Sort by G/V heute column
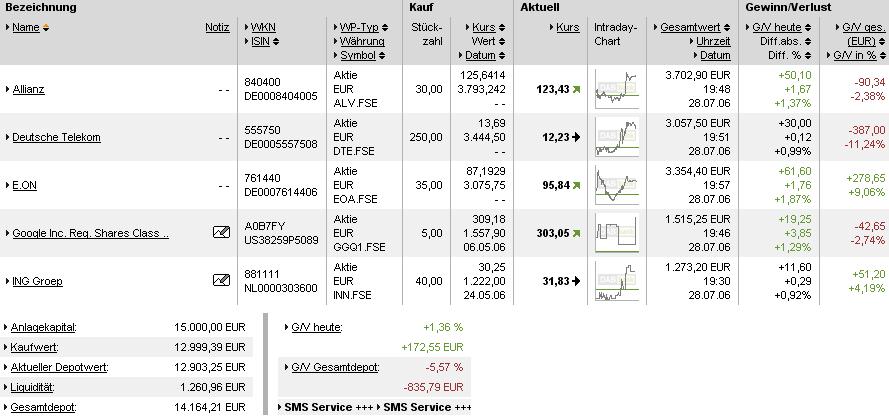 click(783, 27)
